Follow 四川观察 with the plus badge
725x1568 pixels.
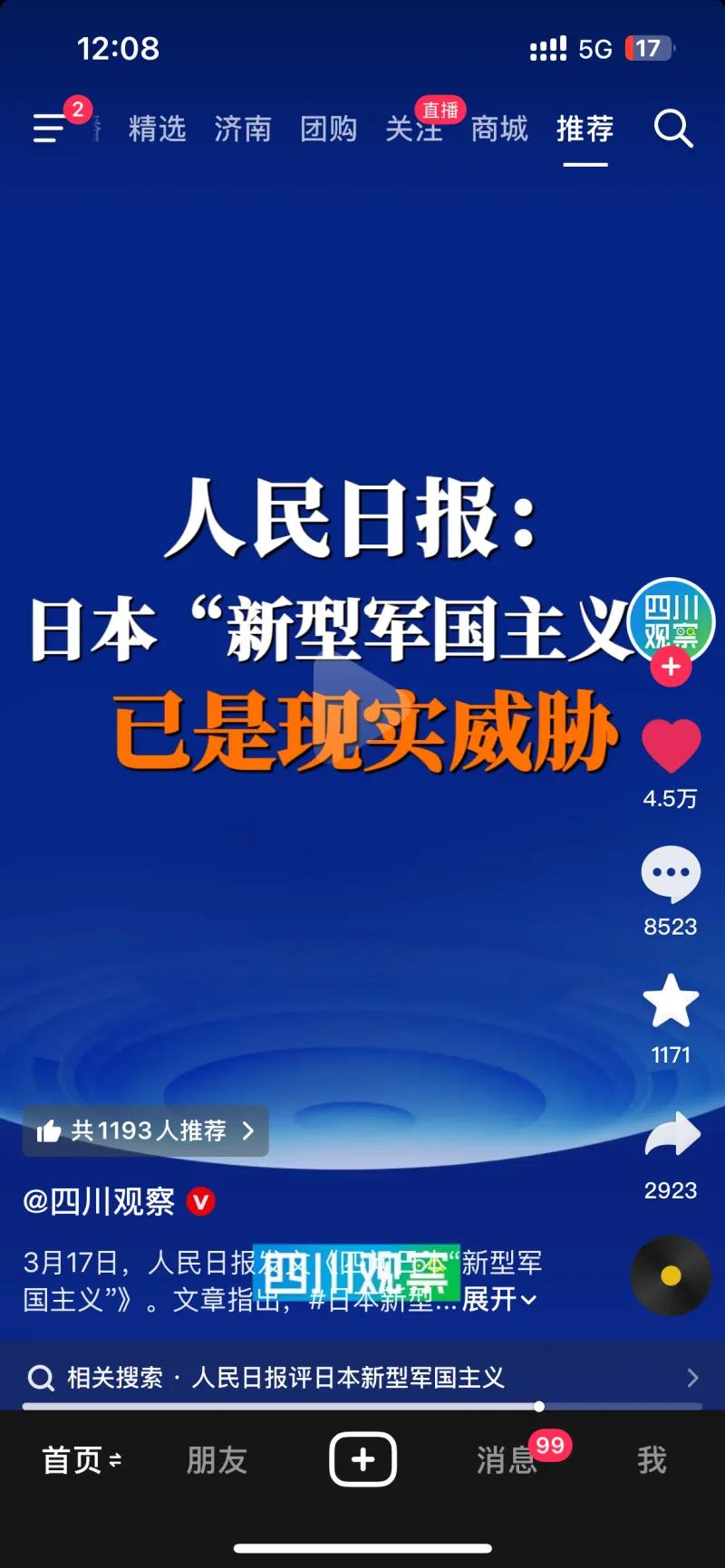(671, 668)
